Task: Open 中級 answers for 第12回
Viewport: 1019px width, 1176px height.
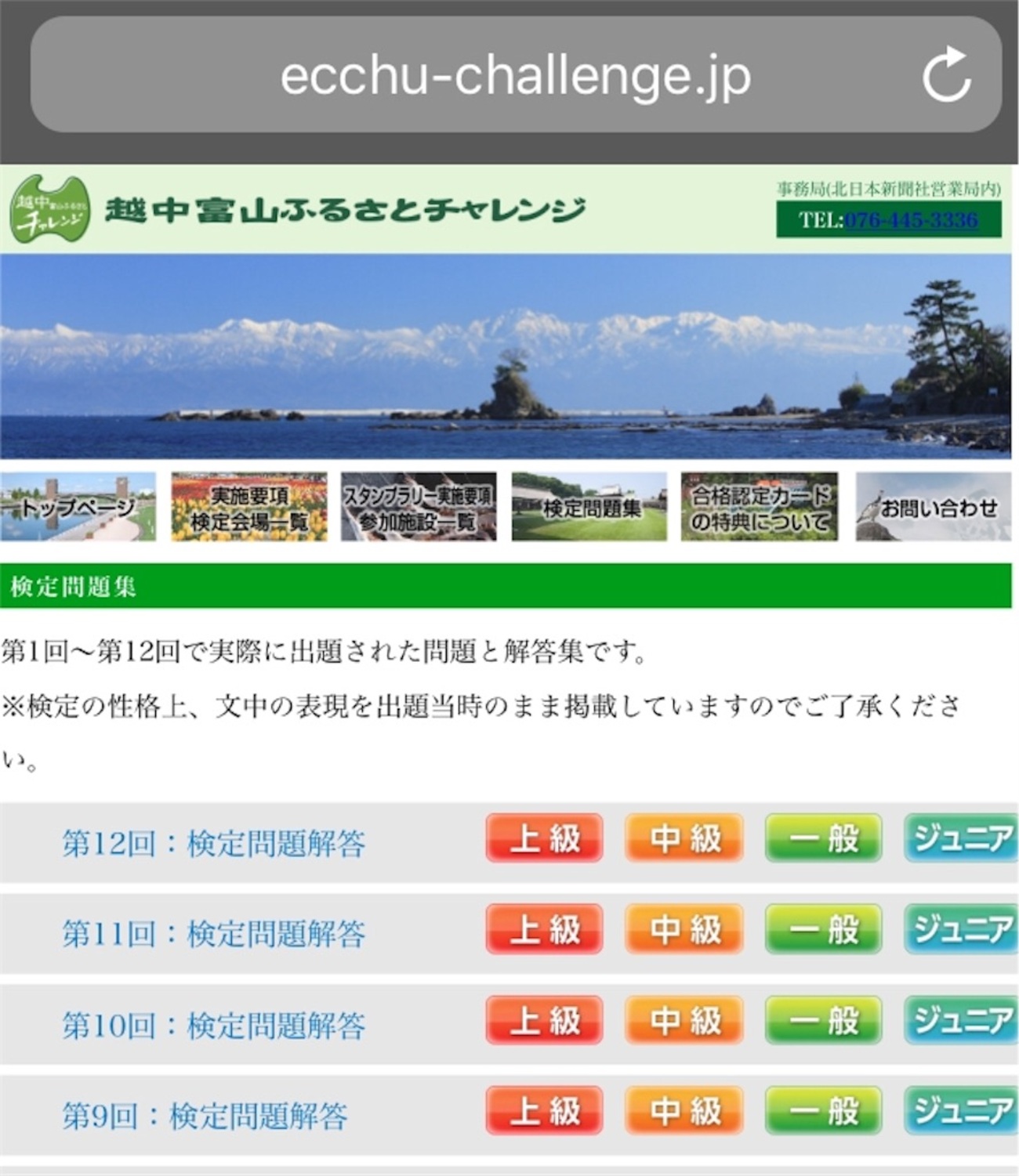Action: coord(684,838)
